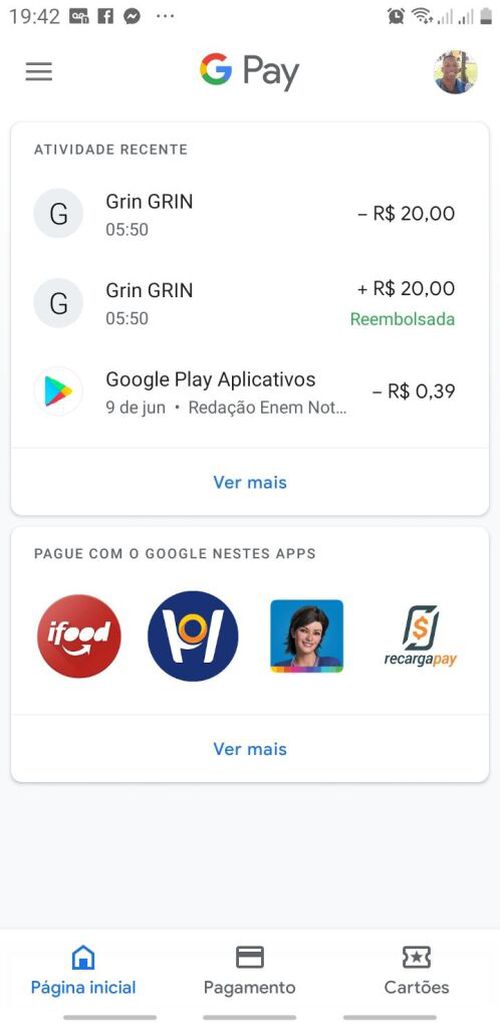Tap Ver mais under pay with Google apps
Screen dimensions: 500x1028
250,749
